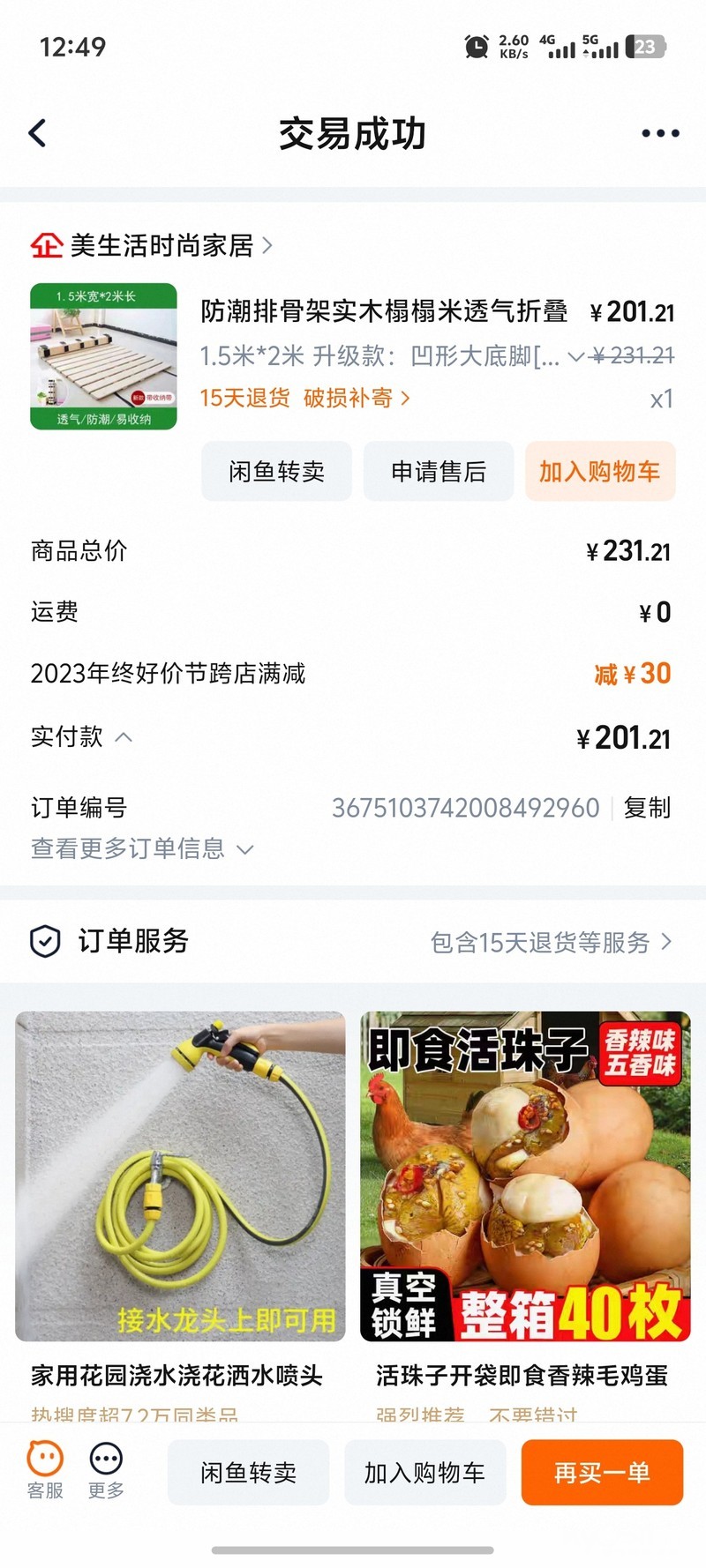The width and height of the screenshot is (706, 1568).
Task: Open the three-dot overflow menu
Action: [659, 133]
